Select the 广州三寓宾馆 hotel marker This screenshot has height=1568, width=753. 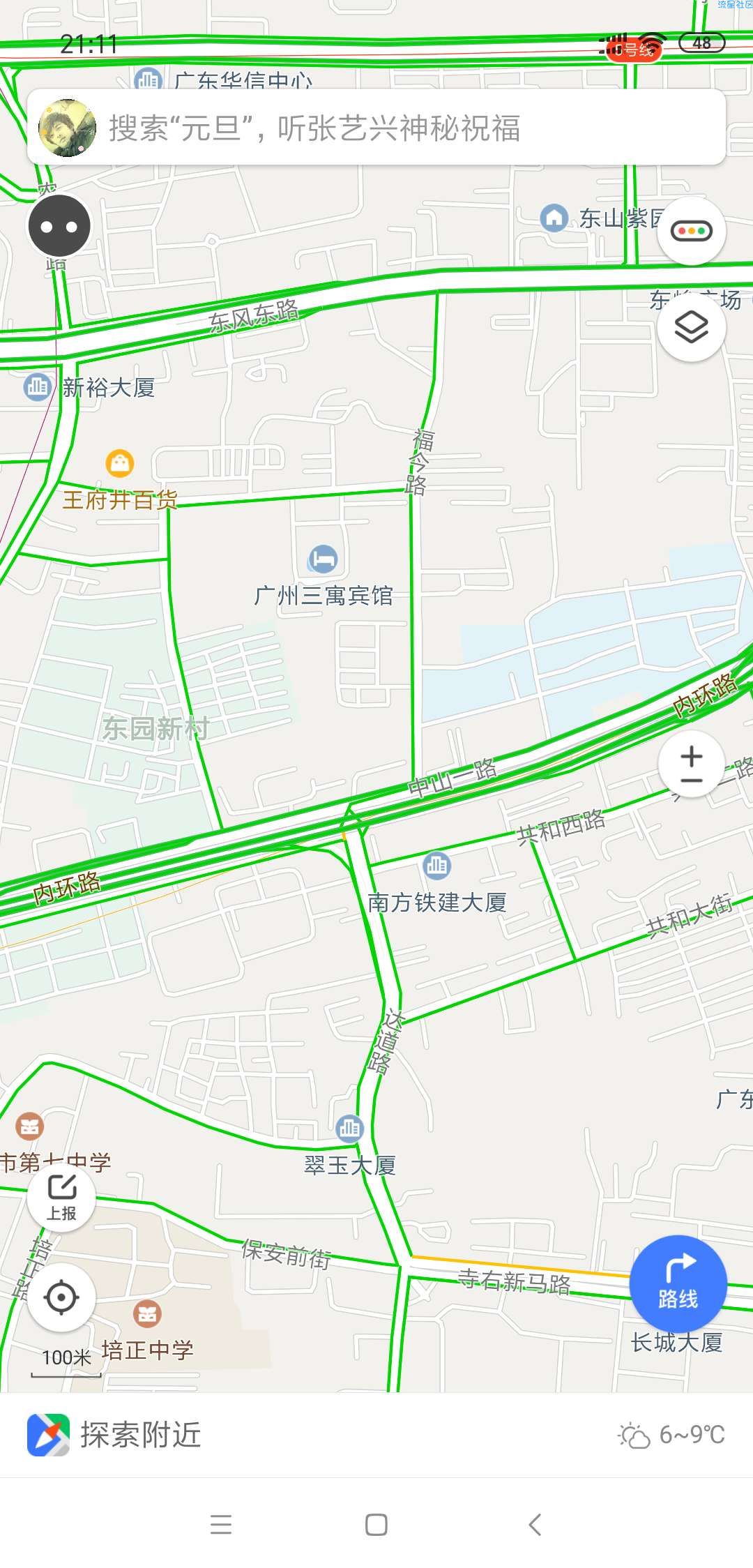pos(323,559)
